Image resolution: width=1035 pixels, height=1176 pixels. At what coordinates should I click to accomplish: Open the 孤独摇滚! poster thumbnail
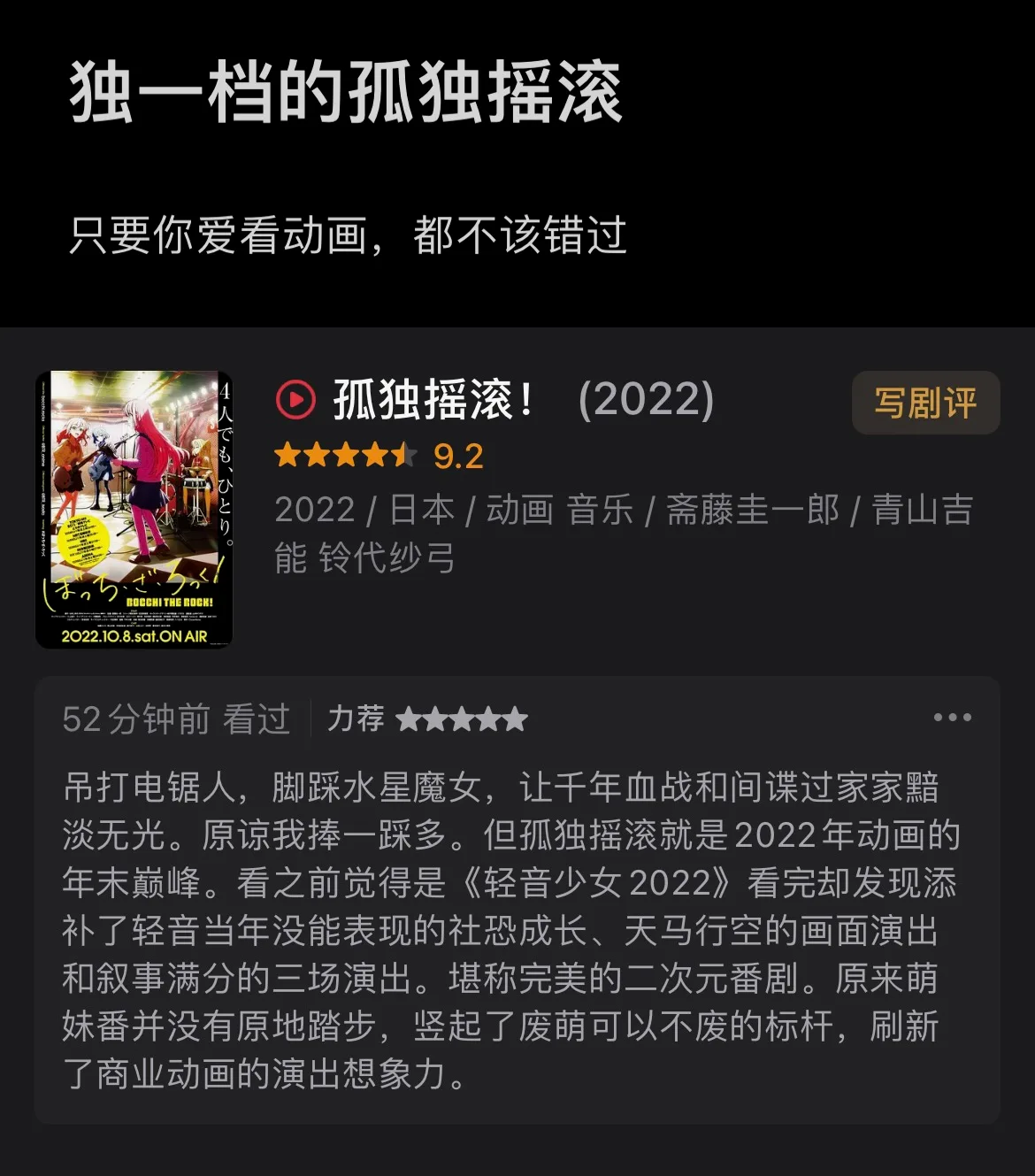tap(134, 510)
